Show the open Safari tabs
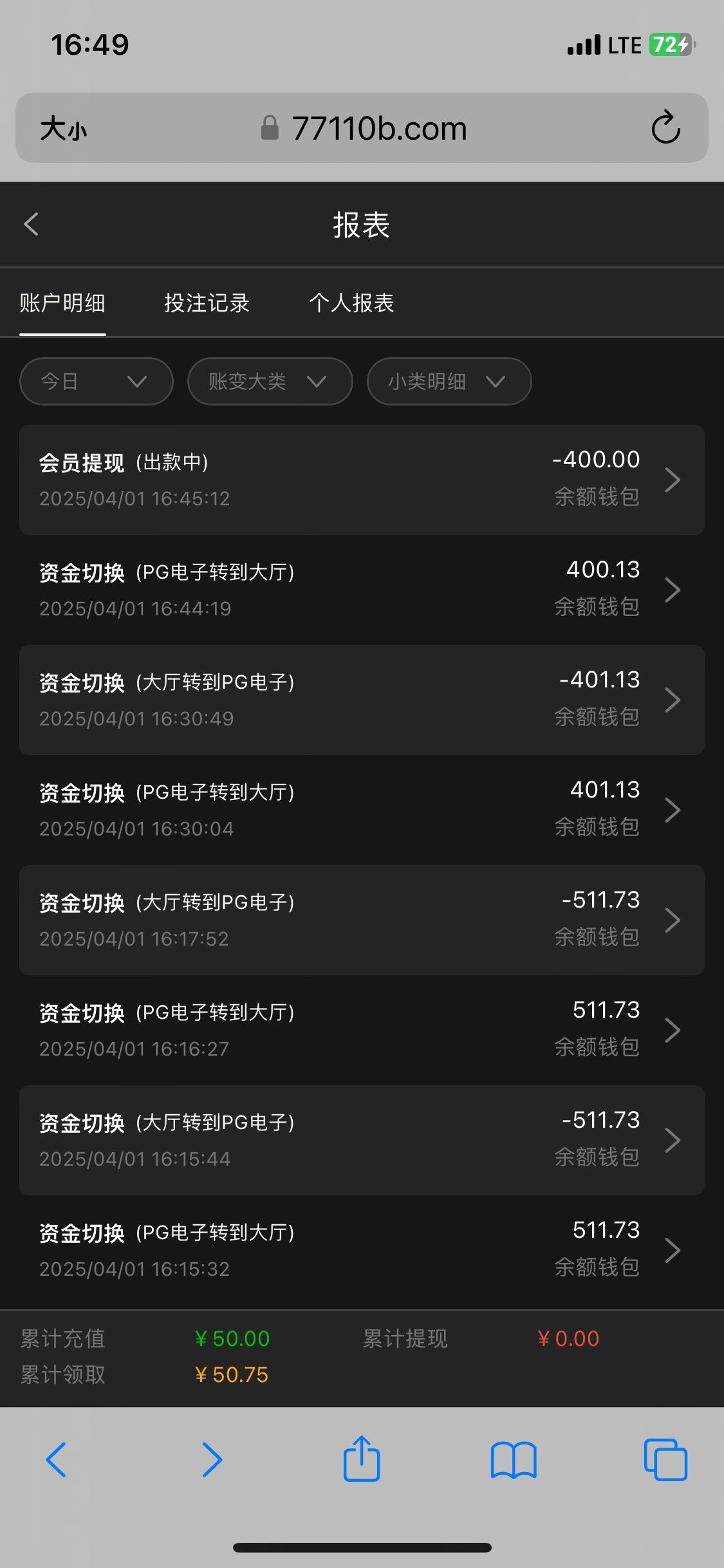The image size is (724, 1568). coord(665,1459)
